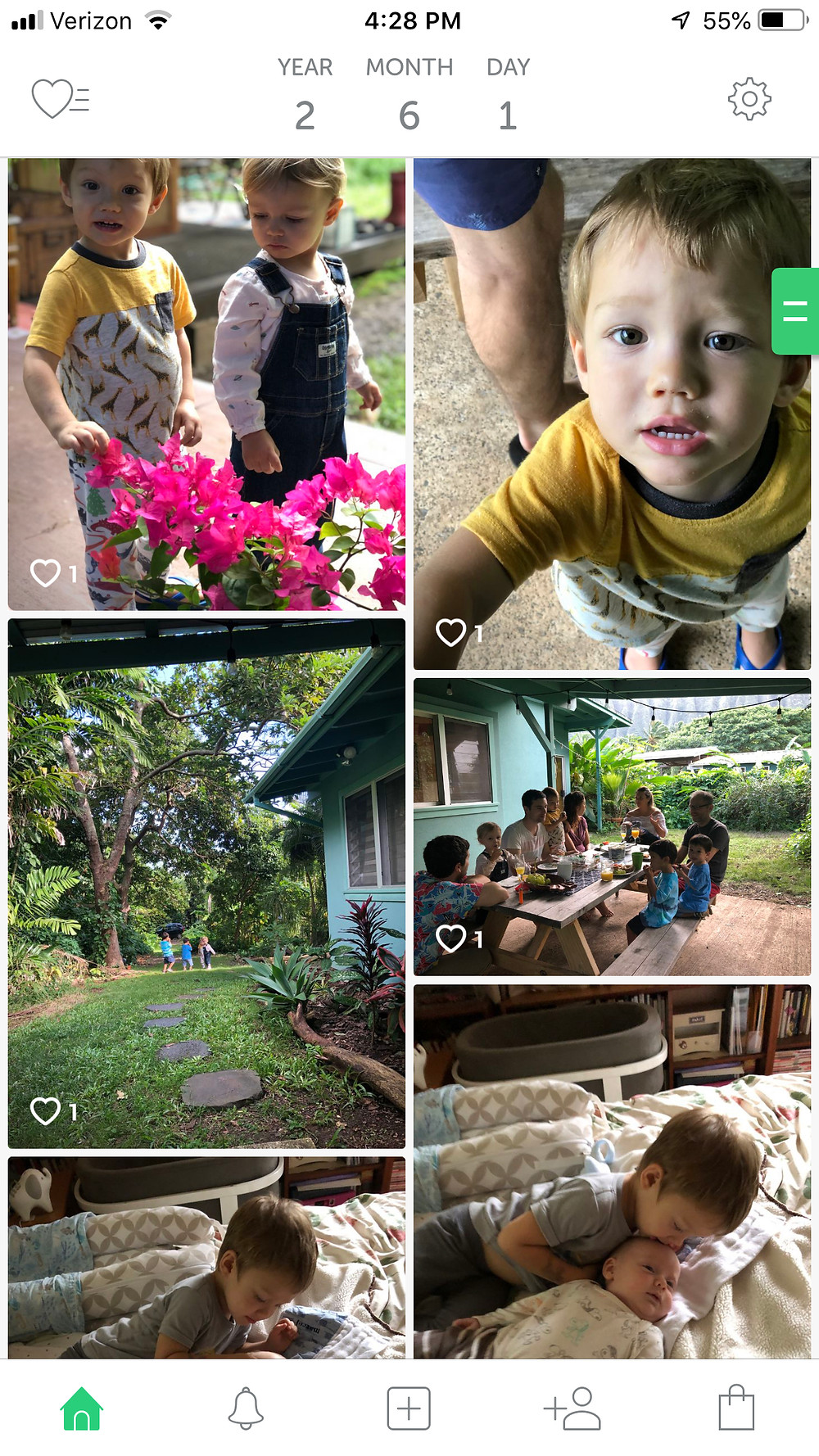This screenshot has width=819, height=1456.
Task: Like the pink flowers toddler photo
Action: [x=46, y=573]
